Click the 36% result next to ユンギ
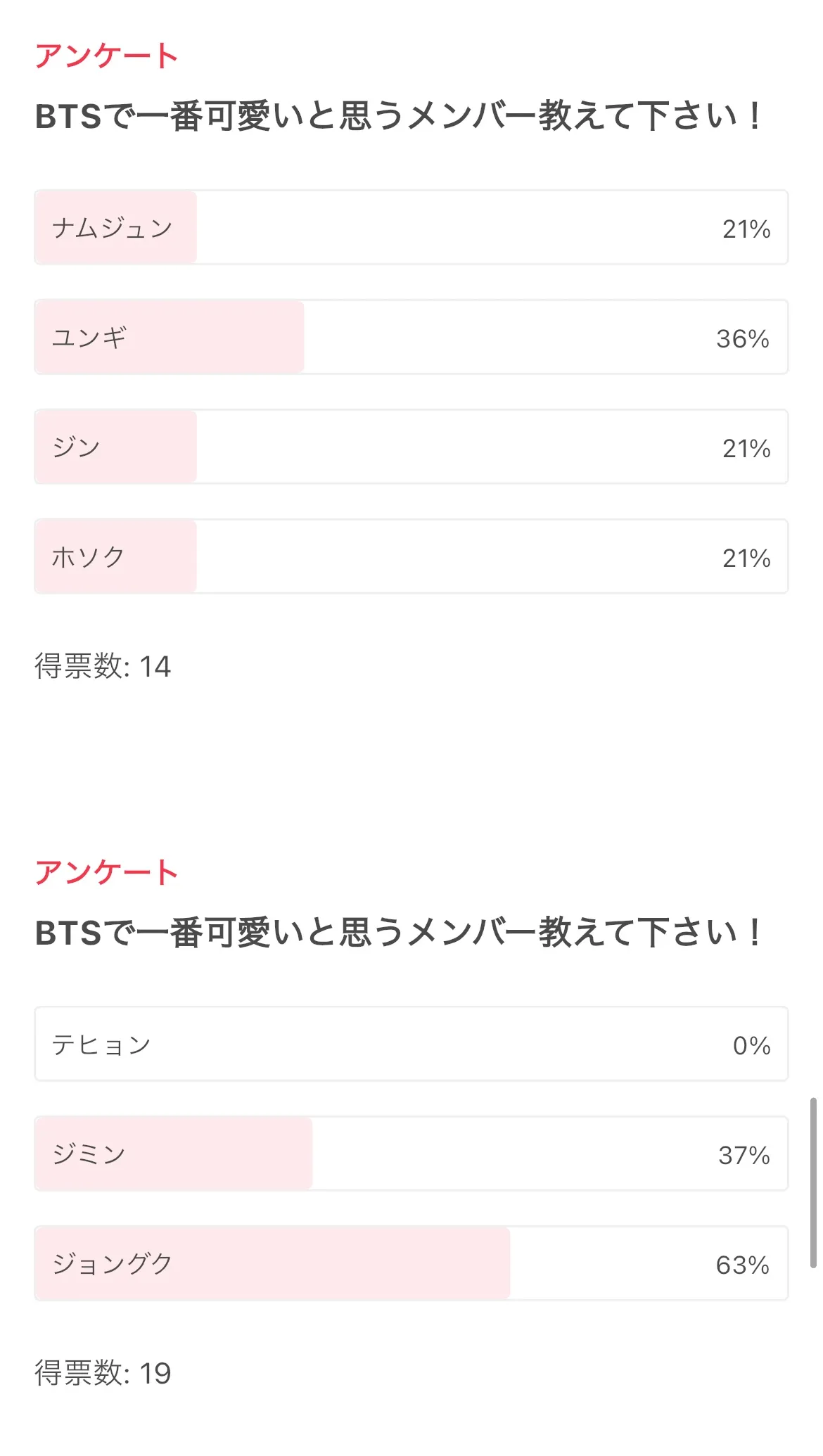The width and height of the screenshot is (823, 1456). click(x=747, y=338)
